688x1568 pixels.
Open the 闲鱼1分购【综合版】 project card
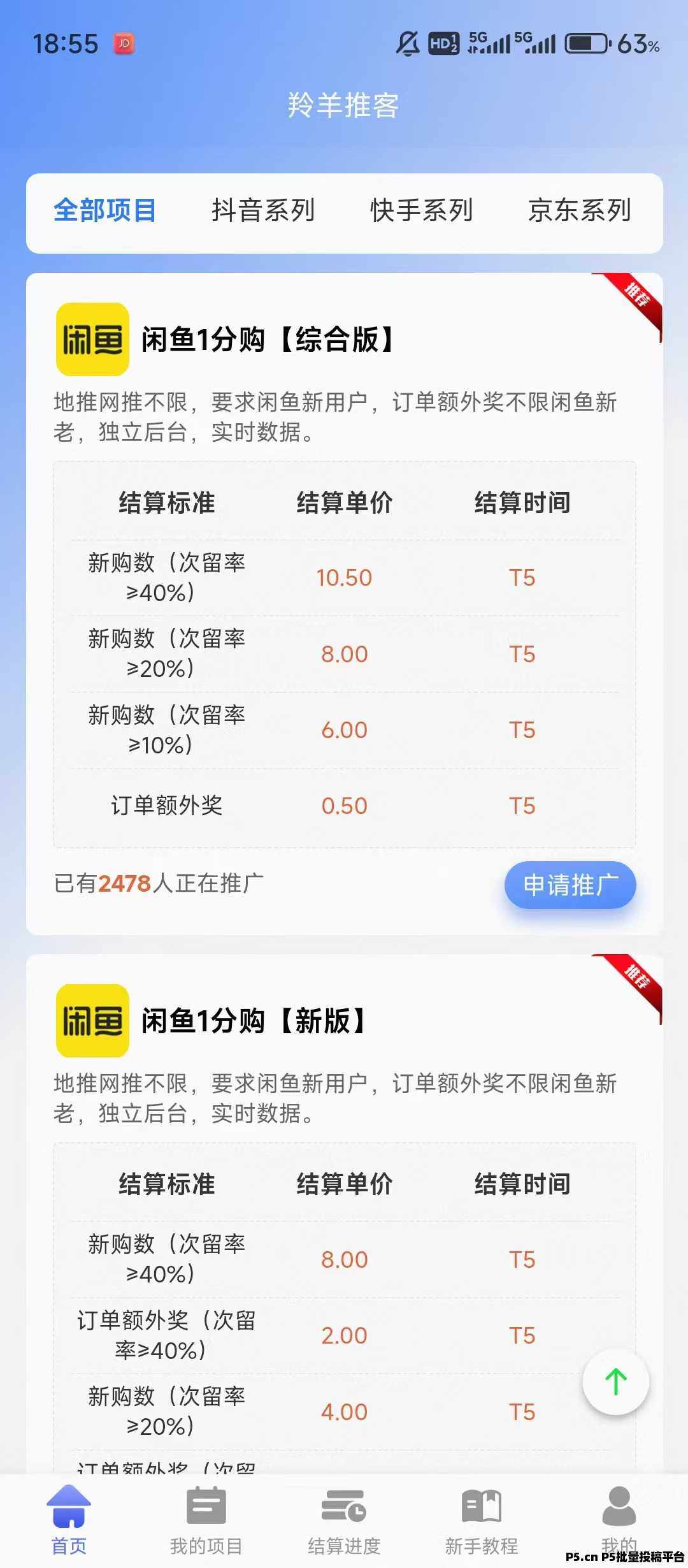tap(268, 339)
